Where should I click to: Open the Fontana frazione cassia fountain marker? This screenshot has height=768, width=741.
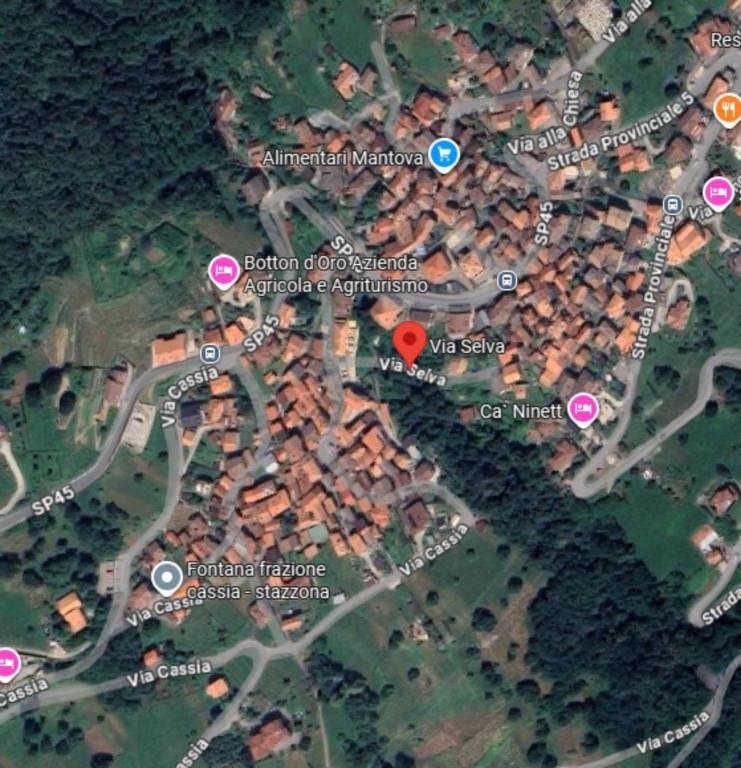pyautogui.click(x=167, y=577)
